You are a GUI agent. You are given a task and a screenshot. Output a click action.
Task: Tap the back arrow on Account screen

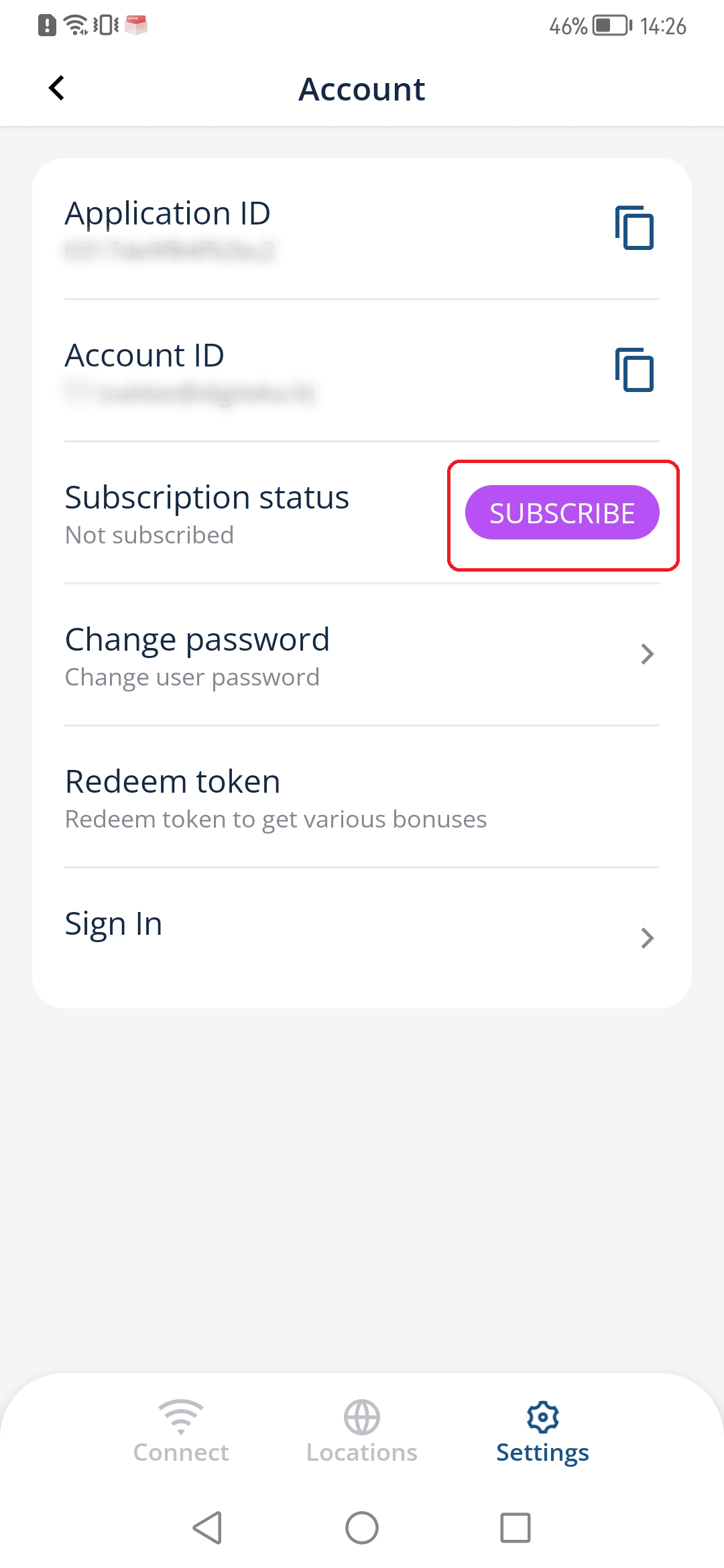[56, 87]
